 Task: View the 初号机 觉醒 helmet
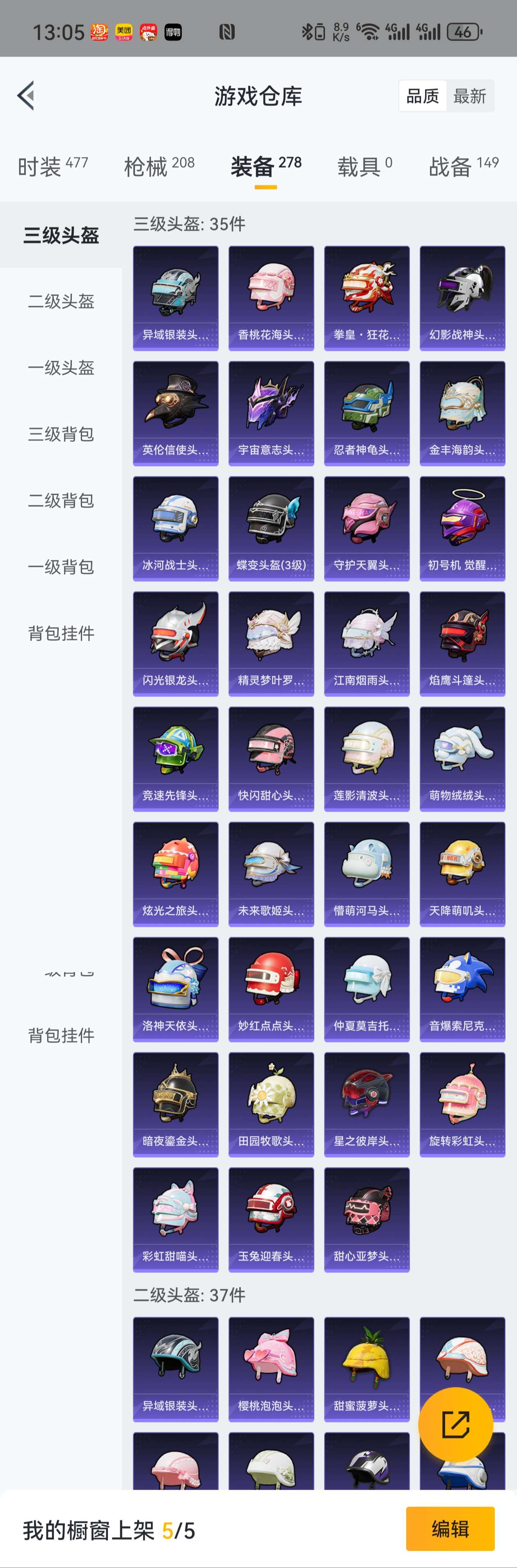[462, 528]
